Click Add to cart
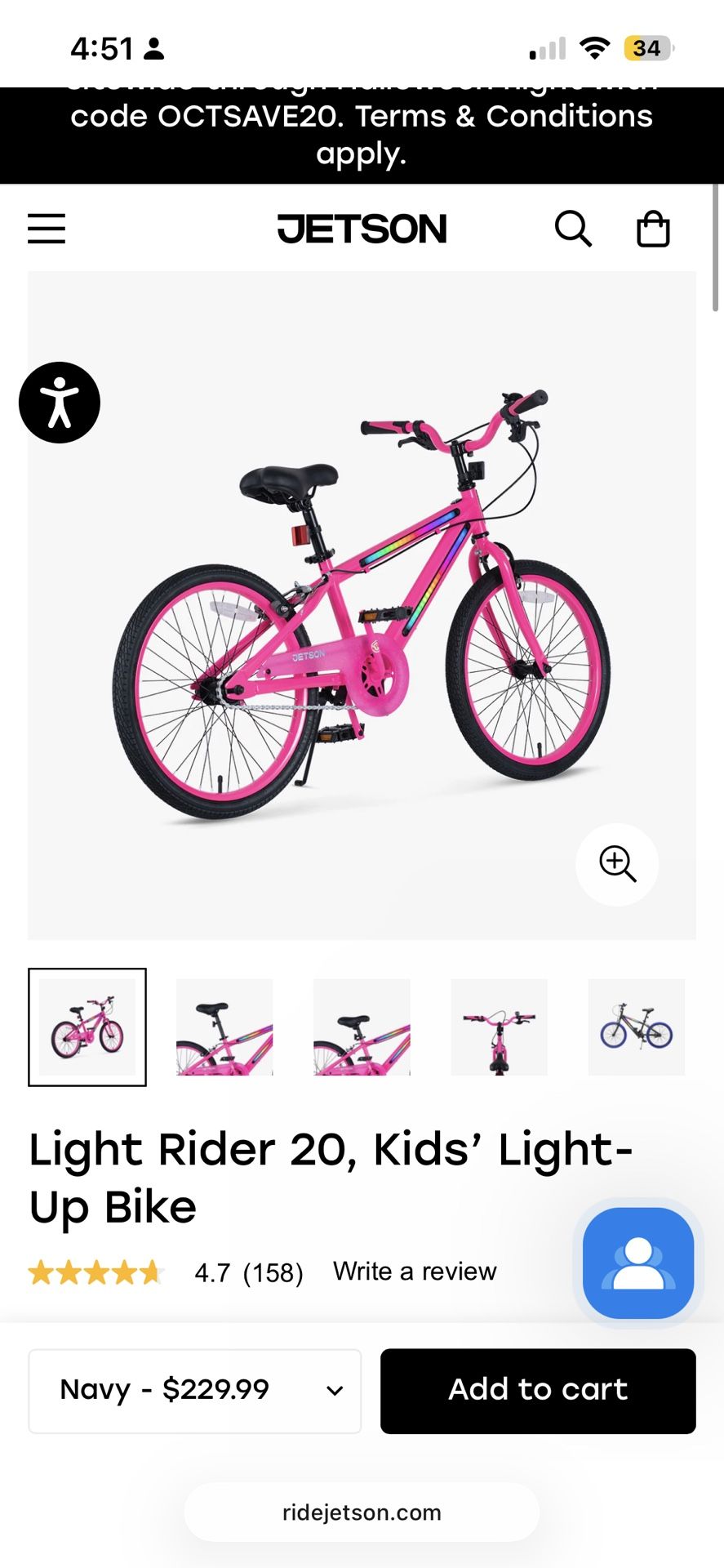This screenshot has height=1568, width=724. 537,1390
